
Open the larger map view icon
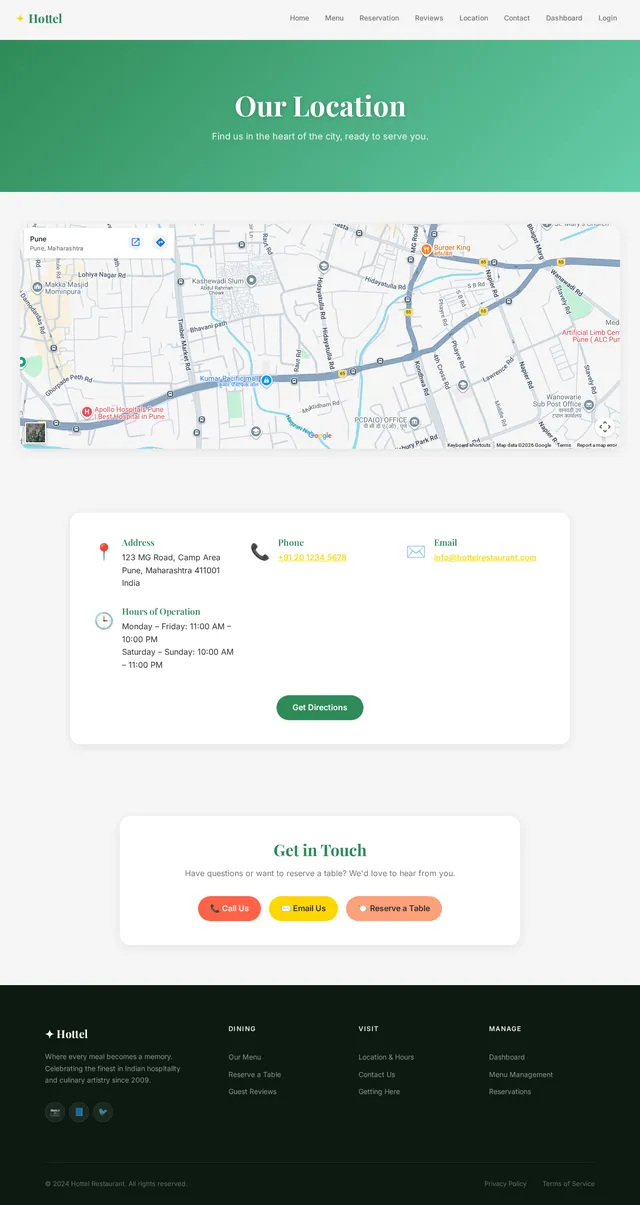(136, 242)
